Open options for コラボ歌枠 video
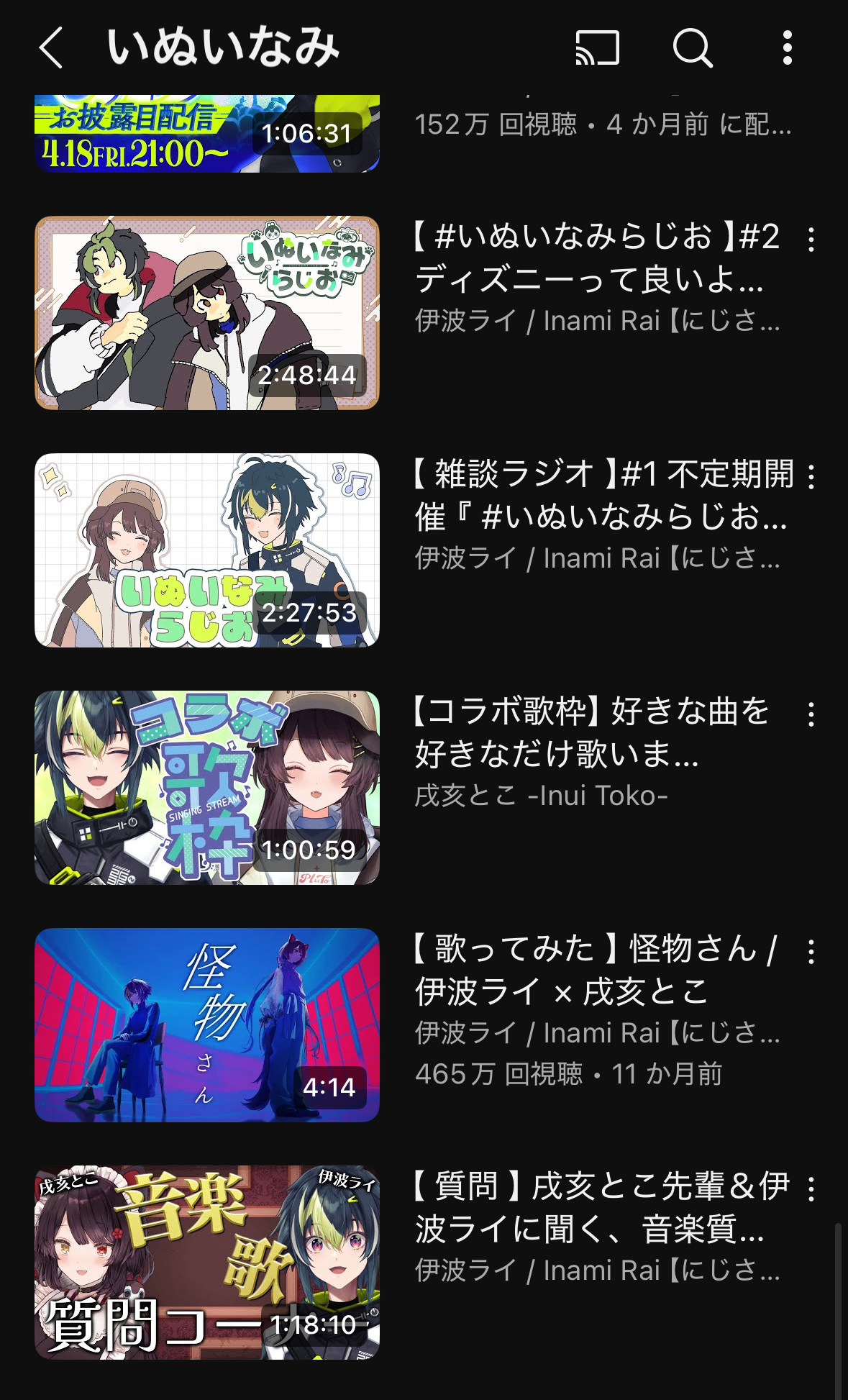Viewport: 848px width, 1400px height. (x=811, y=714)
